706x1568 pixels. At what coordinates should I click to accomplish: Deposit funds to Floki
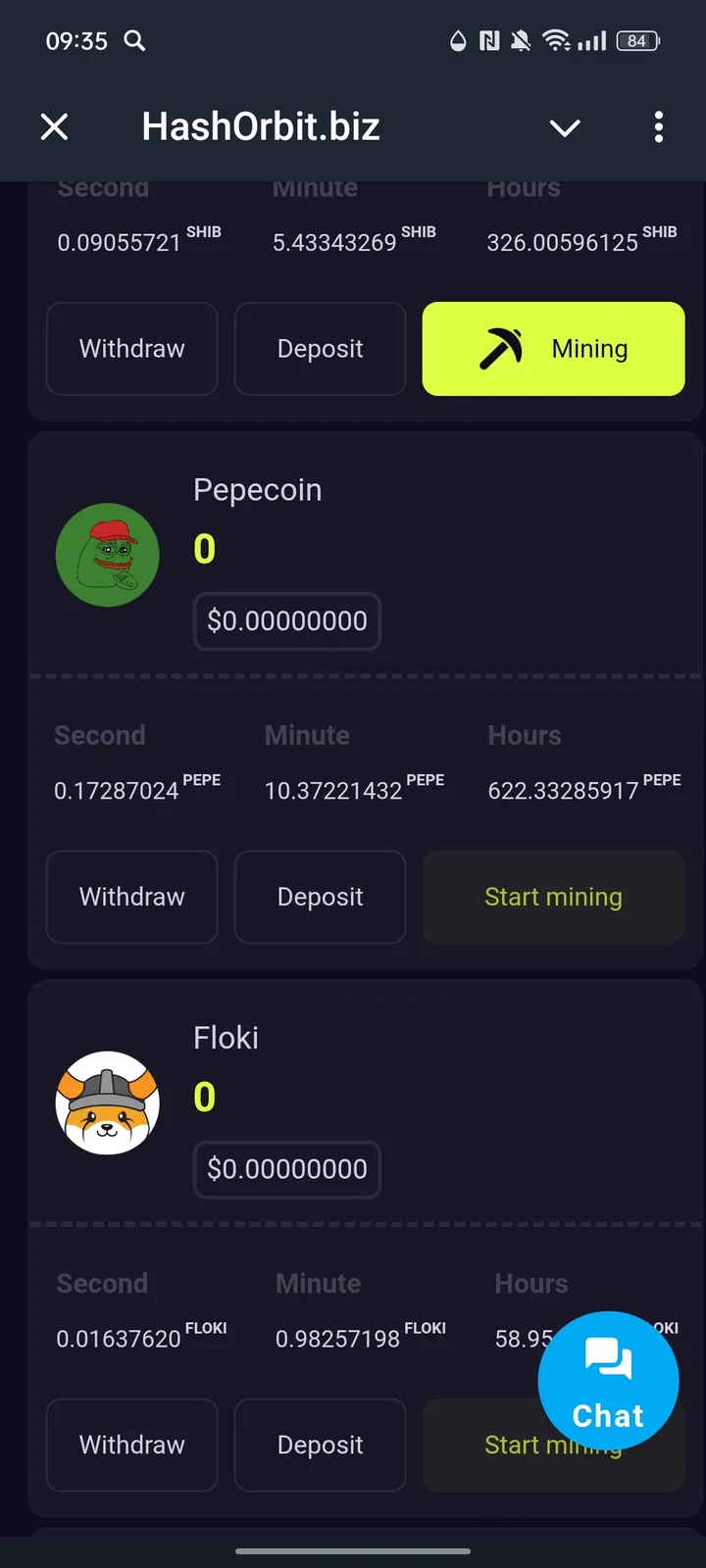coord(320,1445)
